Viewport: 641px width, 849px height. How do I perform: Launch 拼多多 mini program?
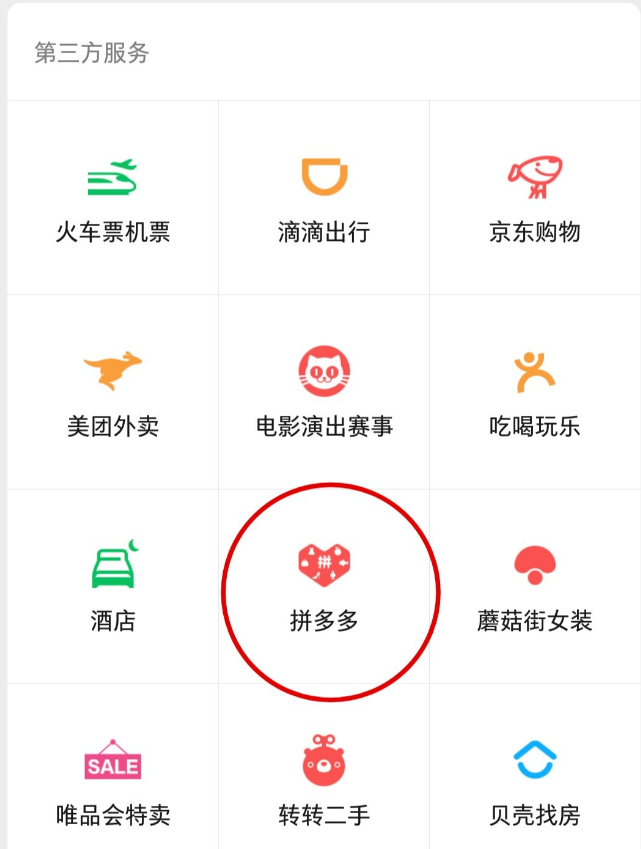click(324, 586)
